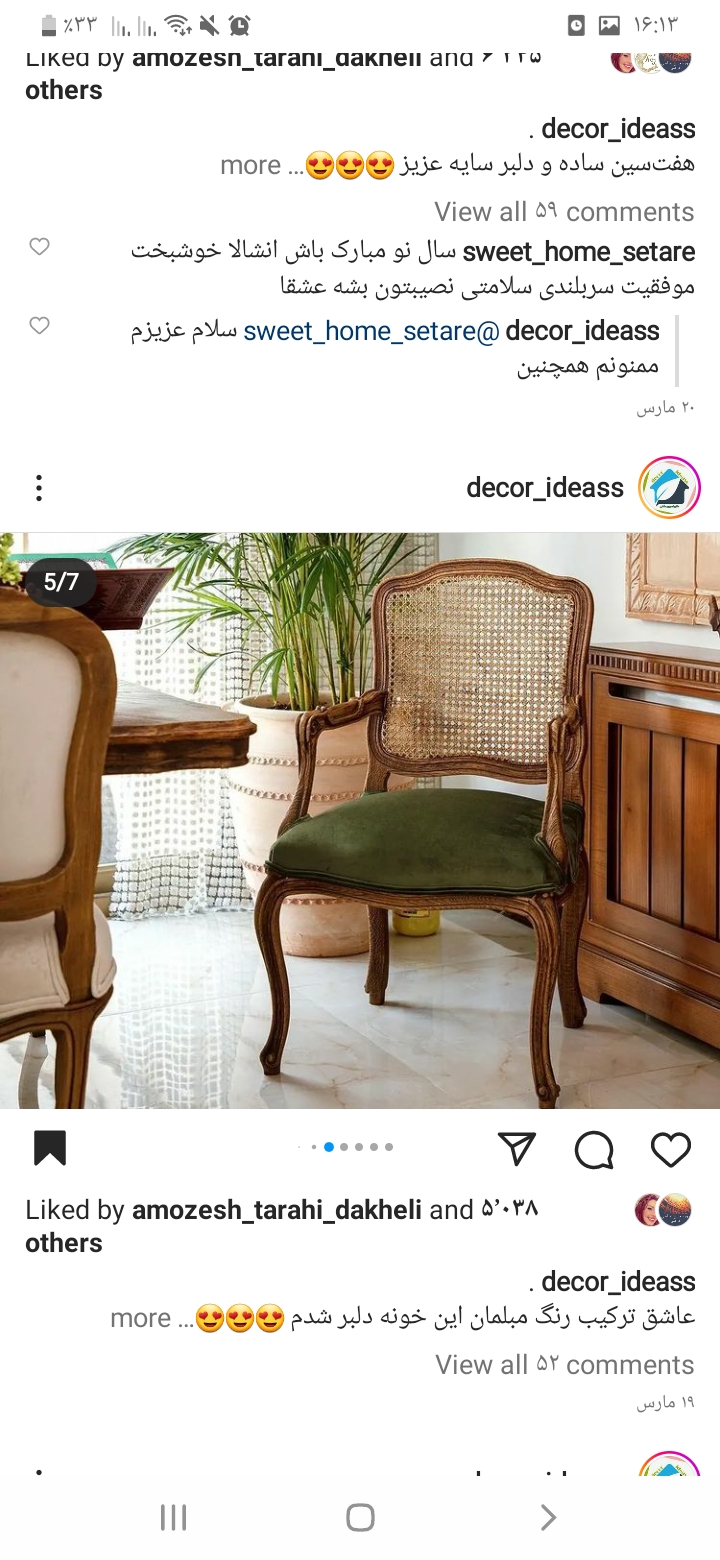The image size is (720, 1560).
Task: Expand the عاشق ترکیب رنگ caption
Action: [140, 1318]
